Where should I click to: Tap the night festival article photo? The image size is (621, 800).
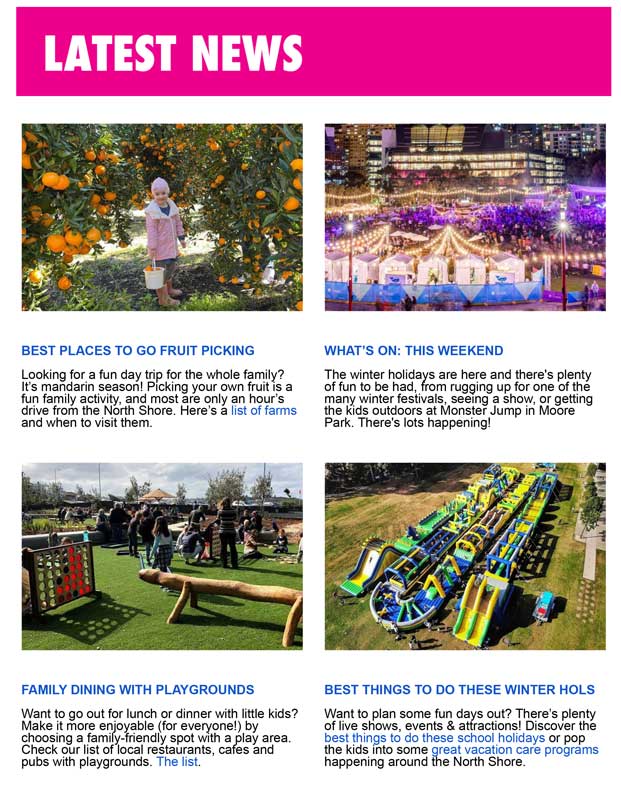coord(464,217)
